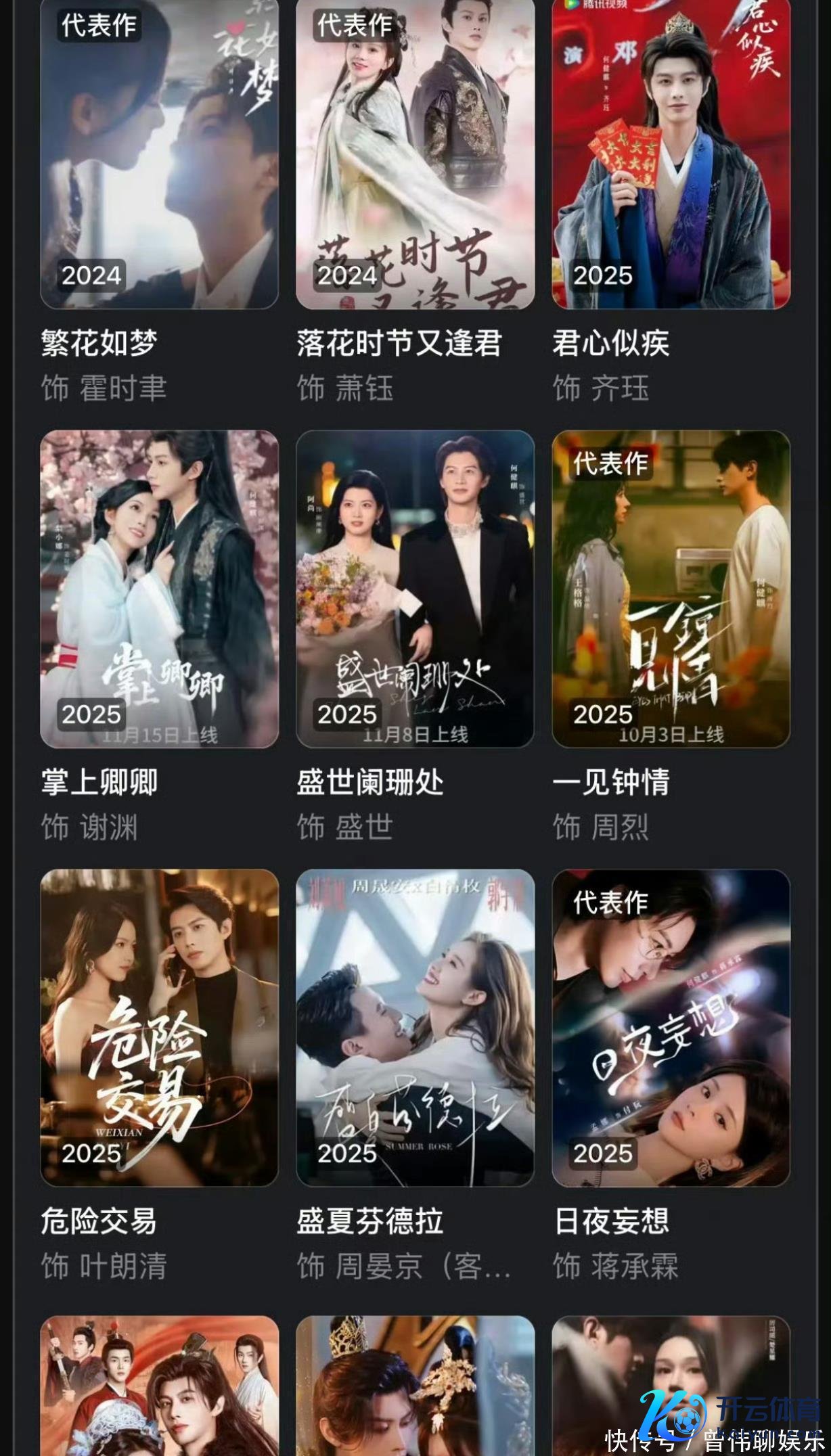View 落花时节又逢君 details
This screenshot has width=831, height=1456.
415,154
